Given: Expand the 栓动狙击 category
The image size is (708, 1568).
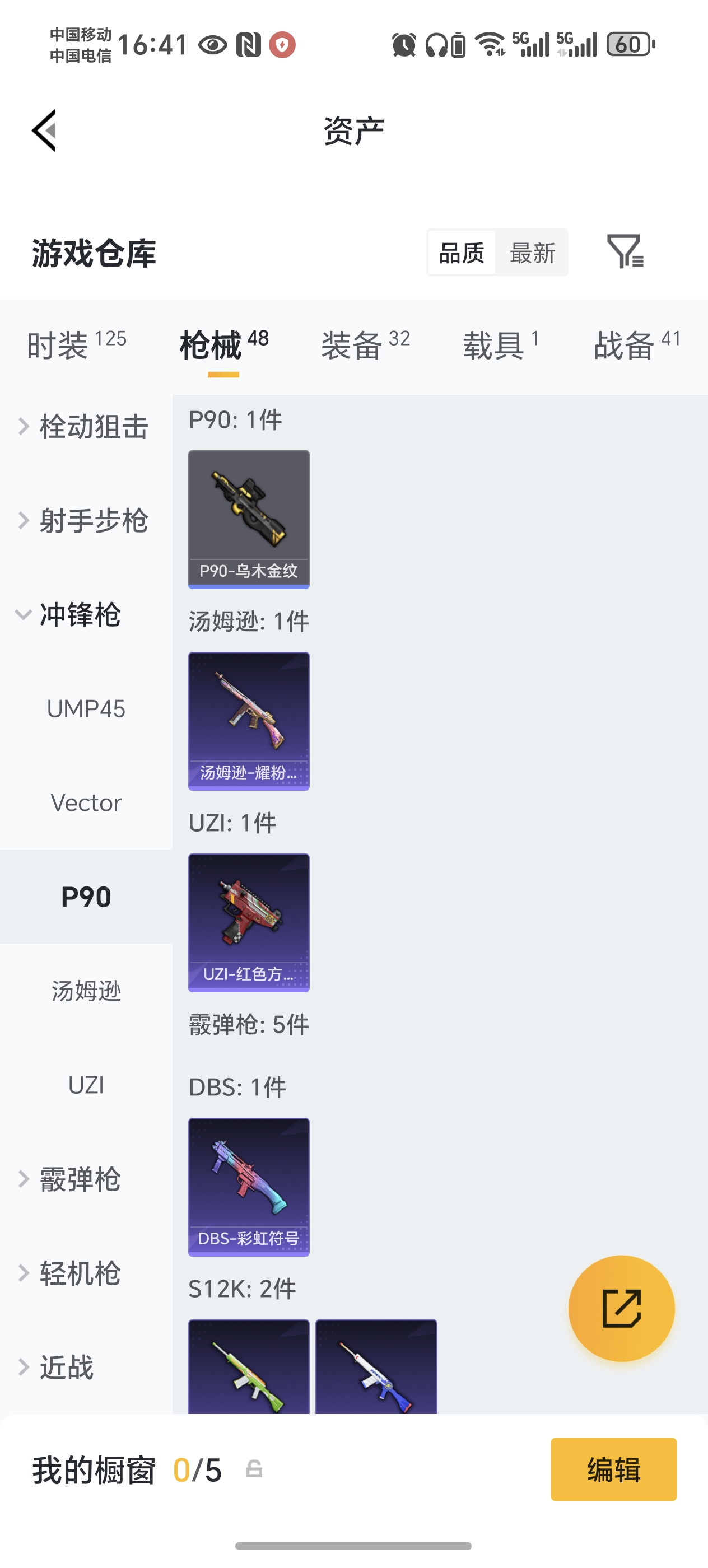Looking at the screenshot, I should [92, 426].
